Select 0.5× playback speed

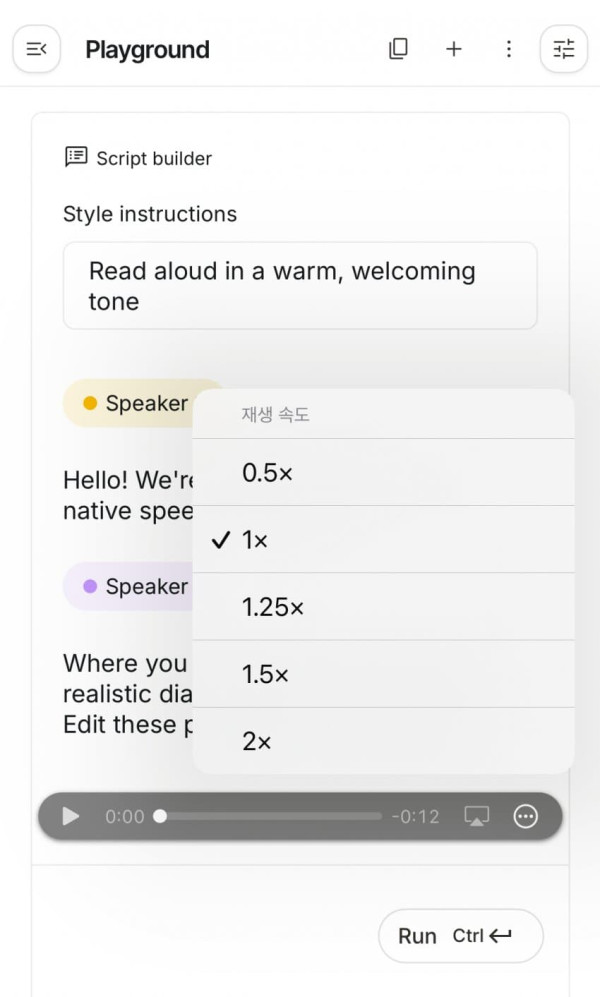point(383,473)
